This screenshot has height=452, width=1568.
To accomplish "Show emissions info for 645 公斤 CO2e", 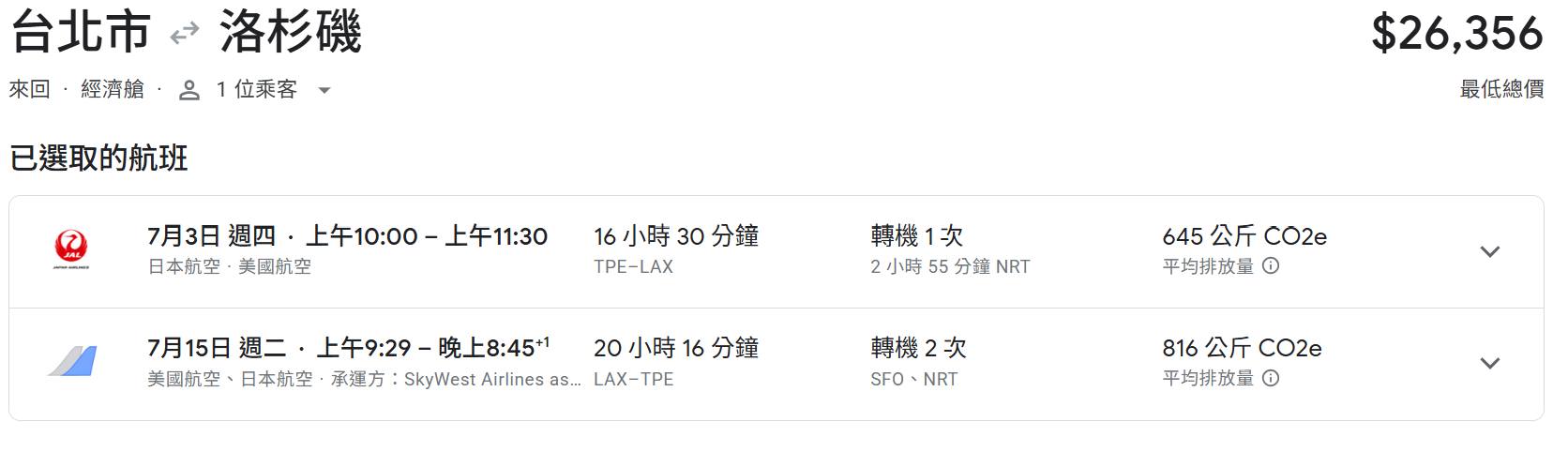I will pyautogui.click(x=1271, y=266).
